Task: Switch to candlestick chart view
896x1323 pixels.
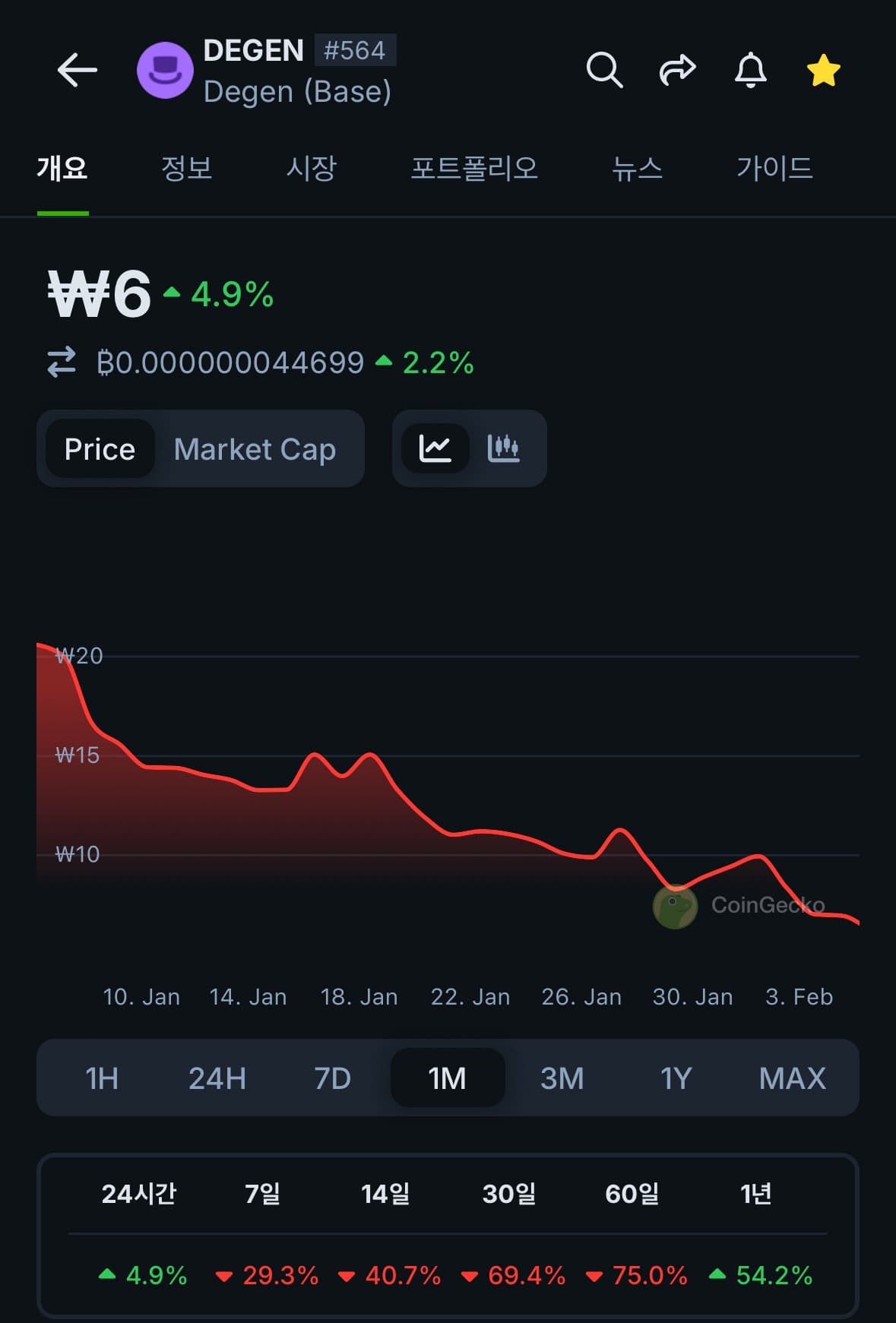Action: click(503, 448)
